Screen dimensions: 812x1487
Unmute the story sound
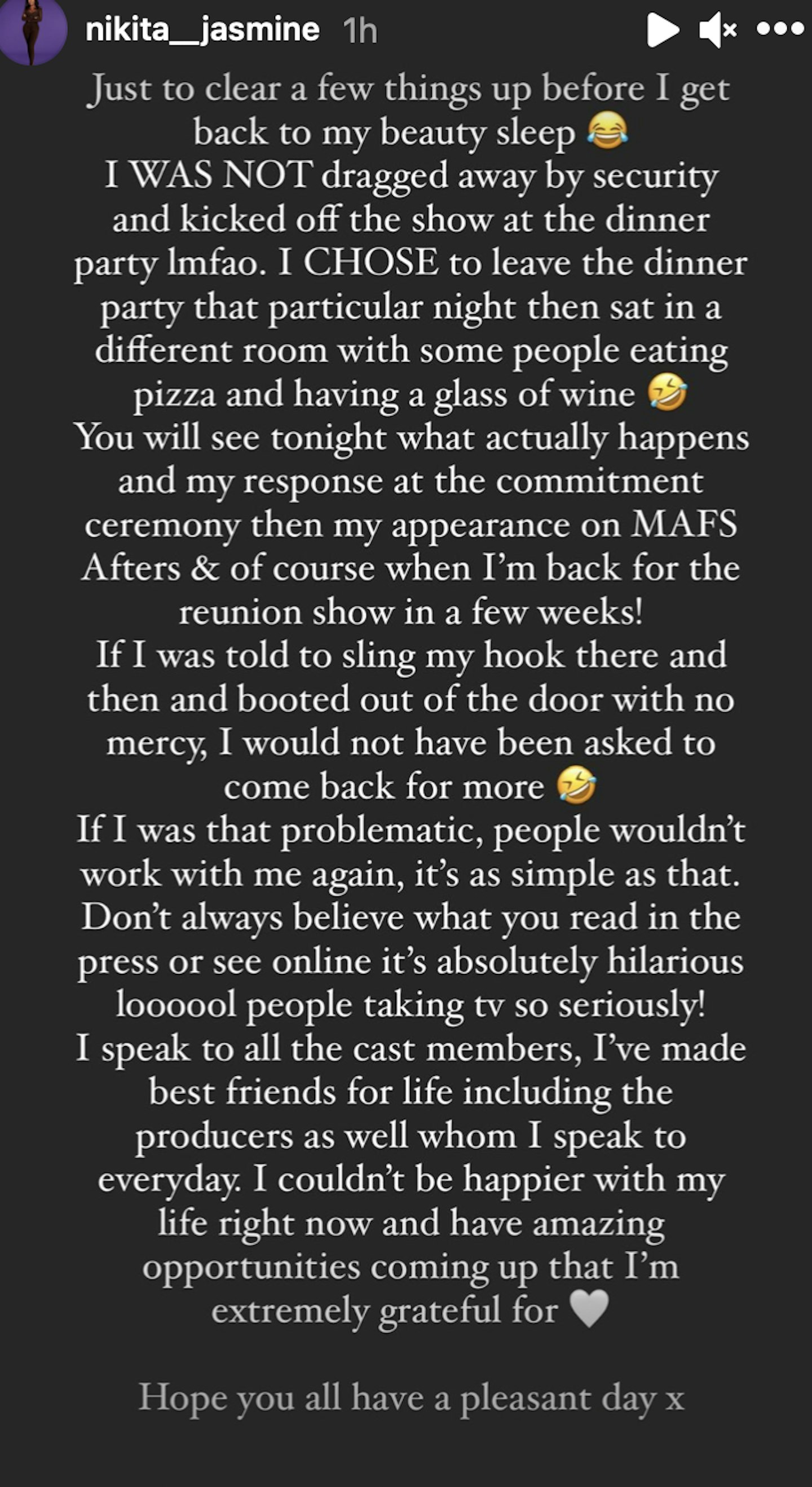coord(717,30)
